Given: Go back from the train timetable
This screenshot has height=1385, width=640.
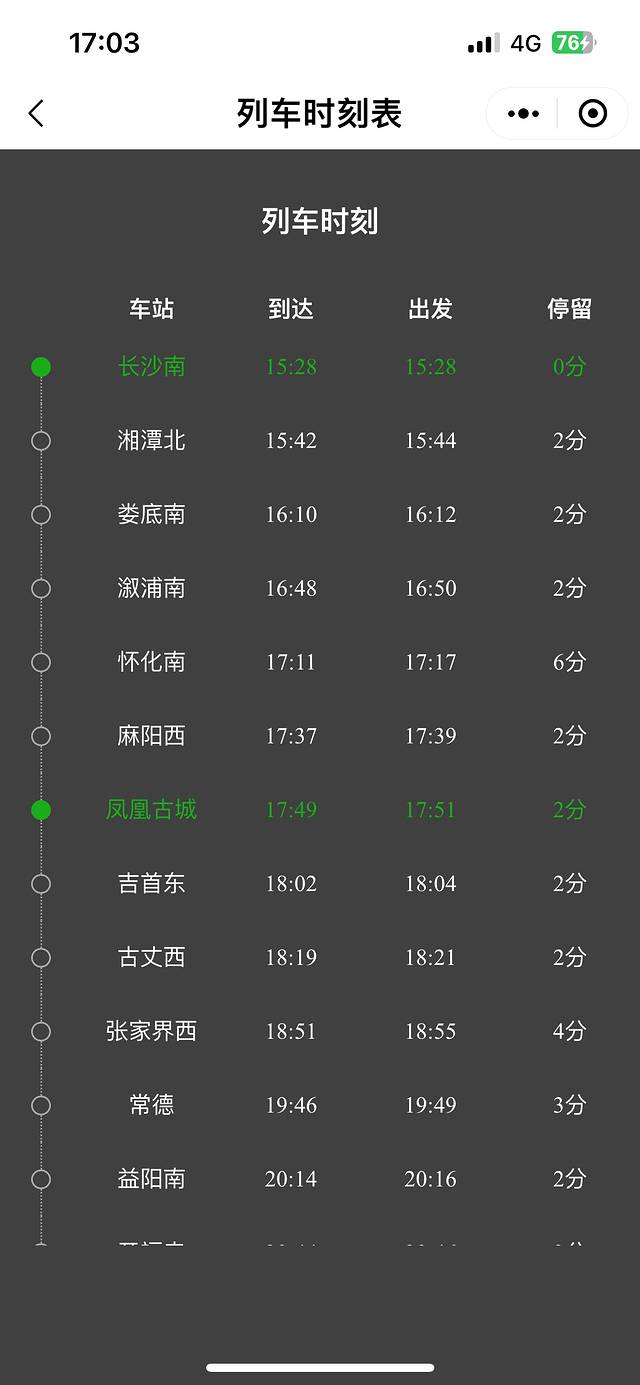Looking at the screenshot, I should tap(37, 114).
